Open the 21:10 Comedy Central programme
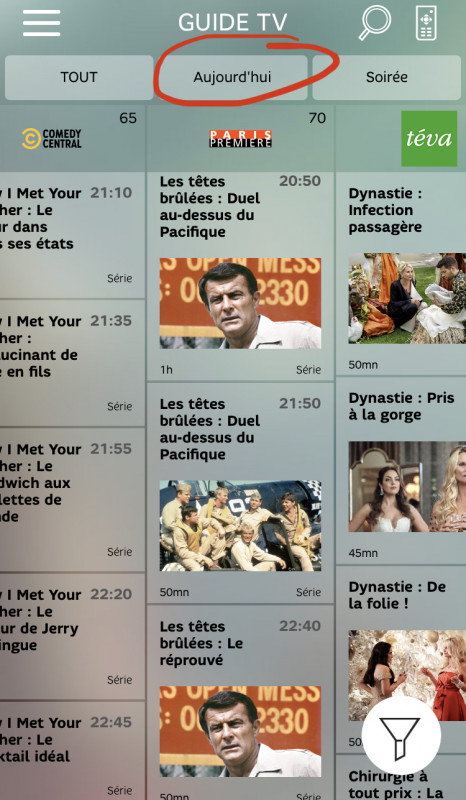This screenshot has width=466, height=800. click(x=72, y=235)
